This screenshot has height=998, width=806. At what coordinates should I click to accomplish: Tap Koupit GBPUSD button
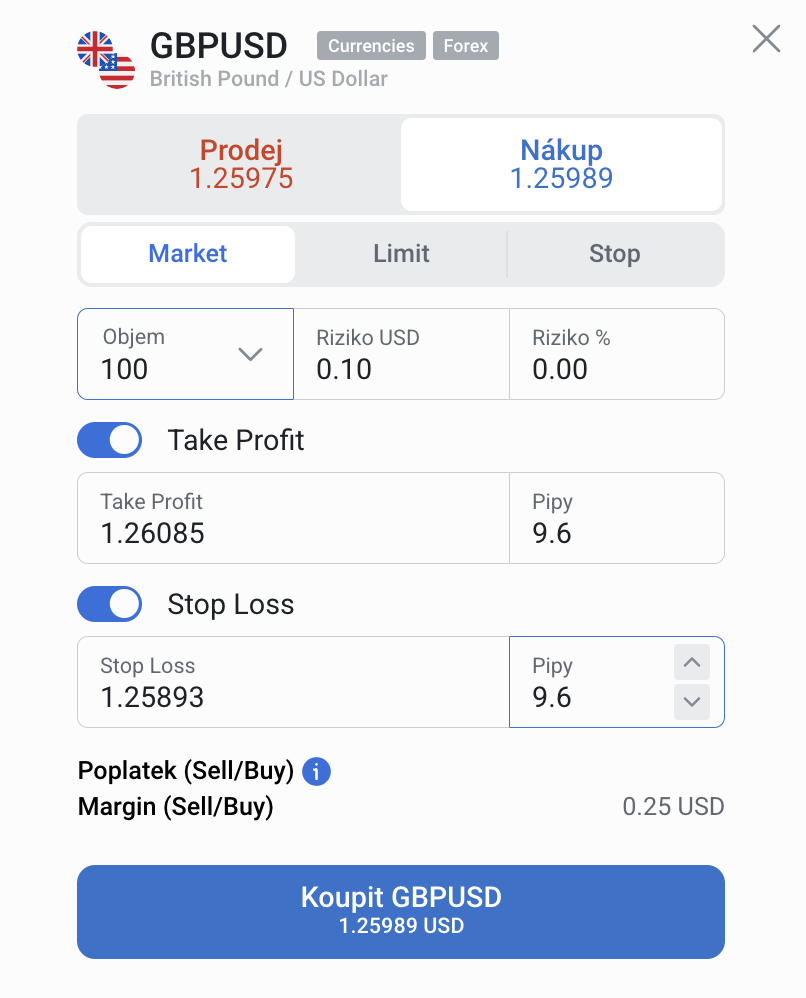point(401,911)
